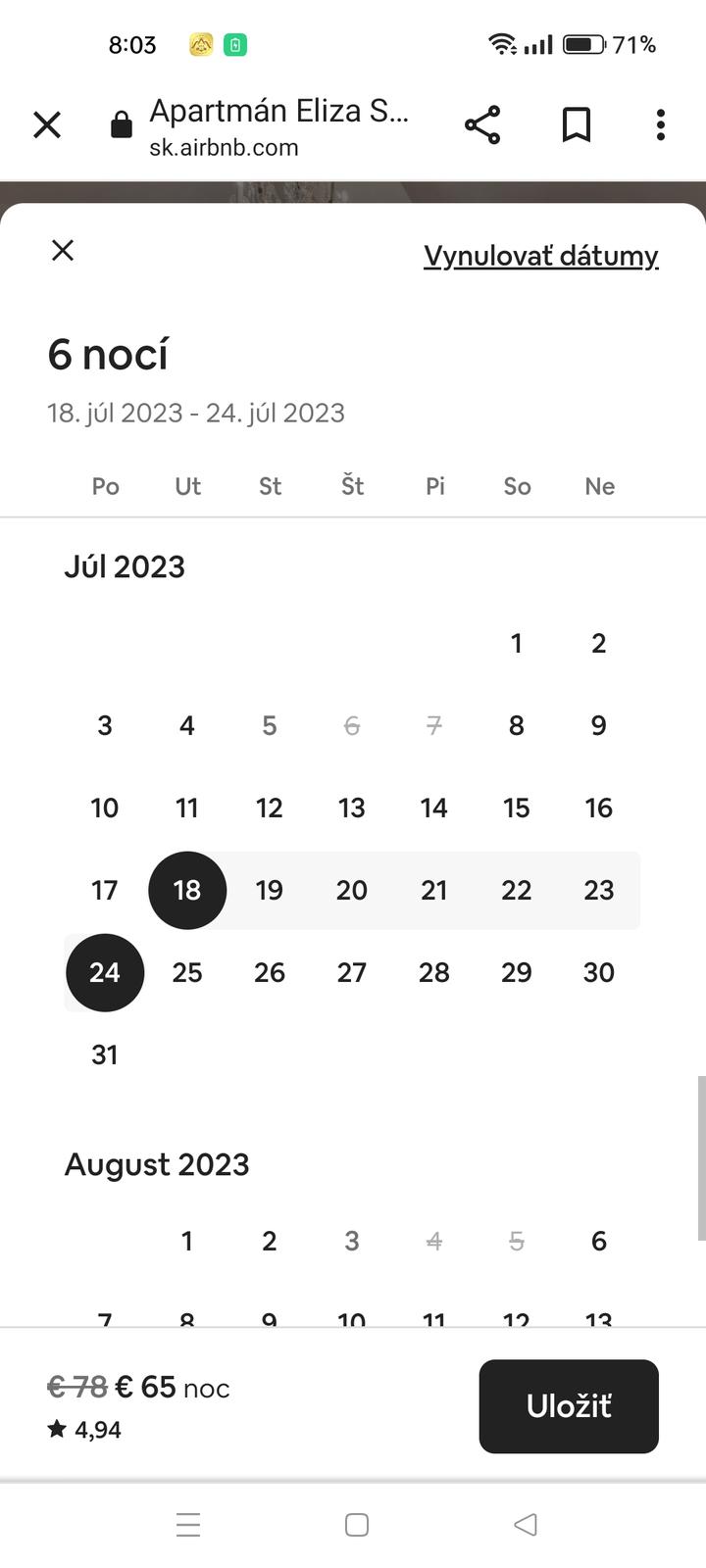Pick 28 July date
This screenshot has width=706, height=1568.
coord(434,972)
